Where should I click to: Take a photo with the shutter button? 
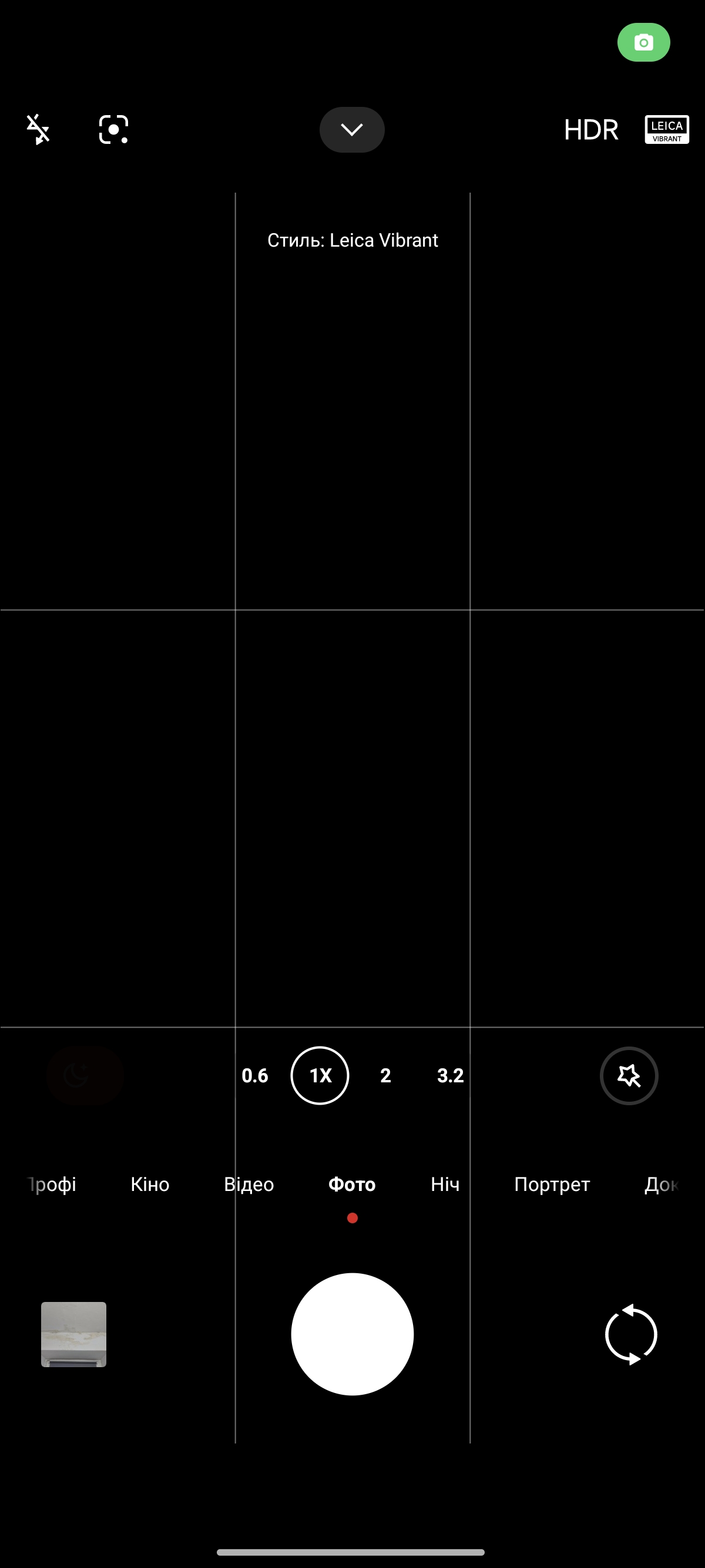pyautogui.click(x=352, y=1334)
